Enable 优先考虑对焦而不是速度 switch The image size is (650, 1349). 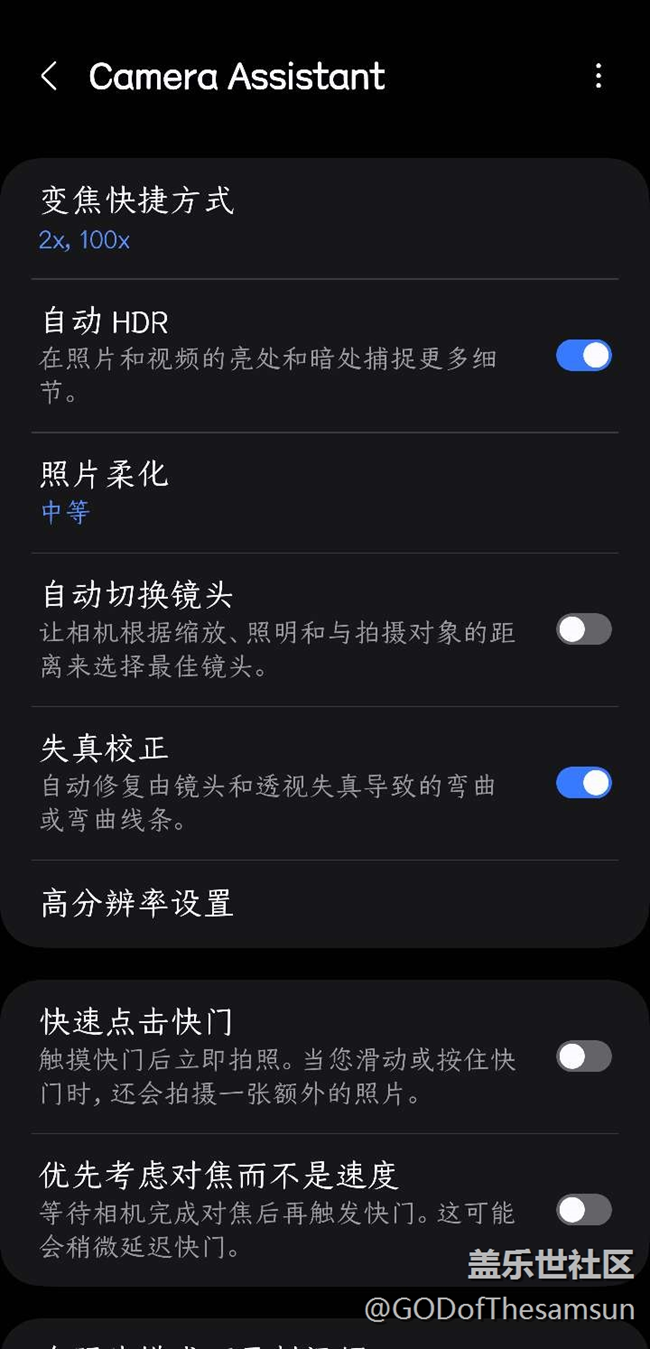pyautogui.click(x=583, y=1209)
